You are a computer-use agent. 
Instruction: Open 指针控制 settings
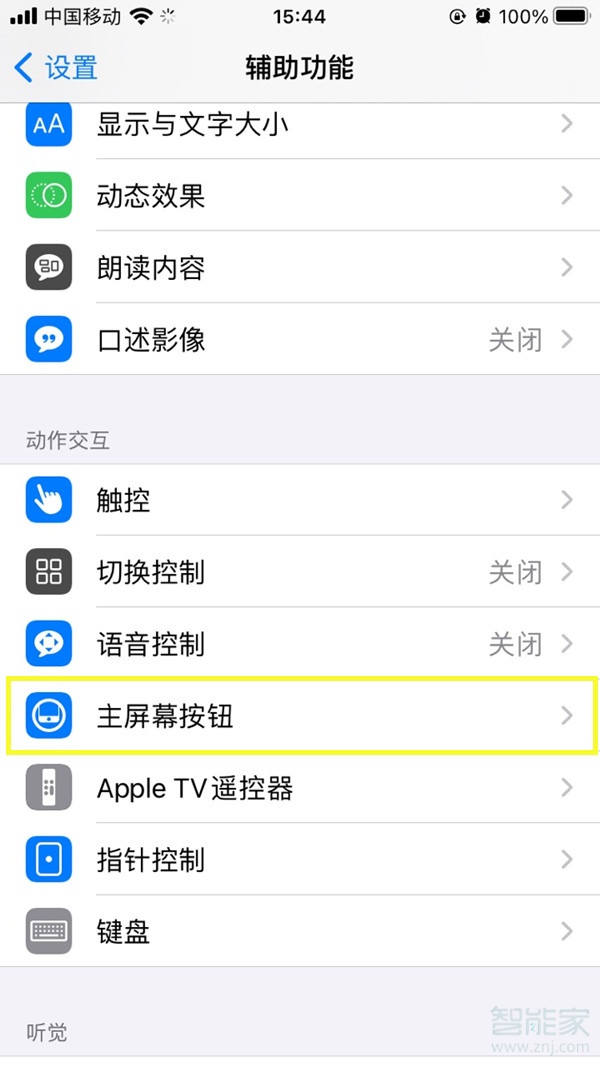coord(300,860)
